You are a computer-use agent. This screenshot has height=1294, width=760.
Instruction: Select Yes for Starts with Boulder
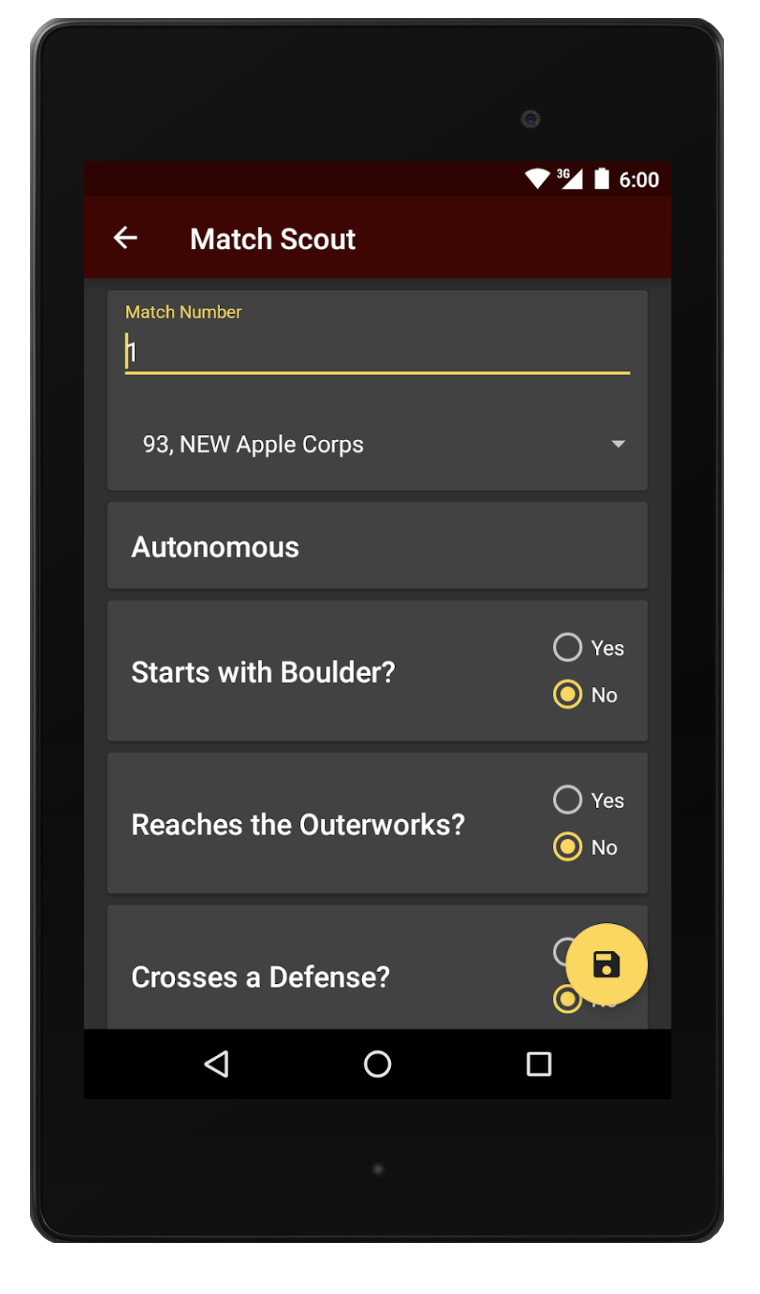click(589, 648)
